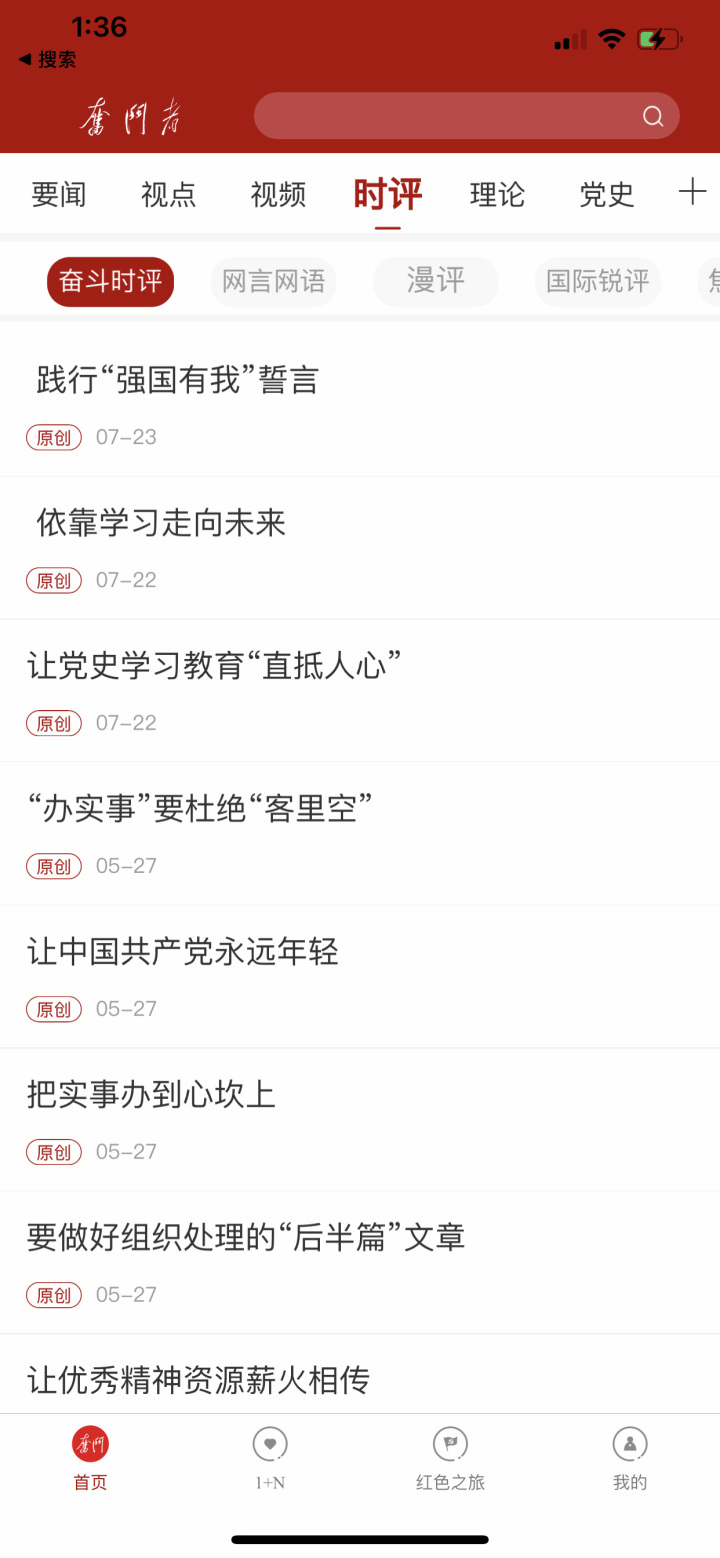Open 让中国共产党永远年轻 article
Screen dimensions: 720x1558
[183, 952]
